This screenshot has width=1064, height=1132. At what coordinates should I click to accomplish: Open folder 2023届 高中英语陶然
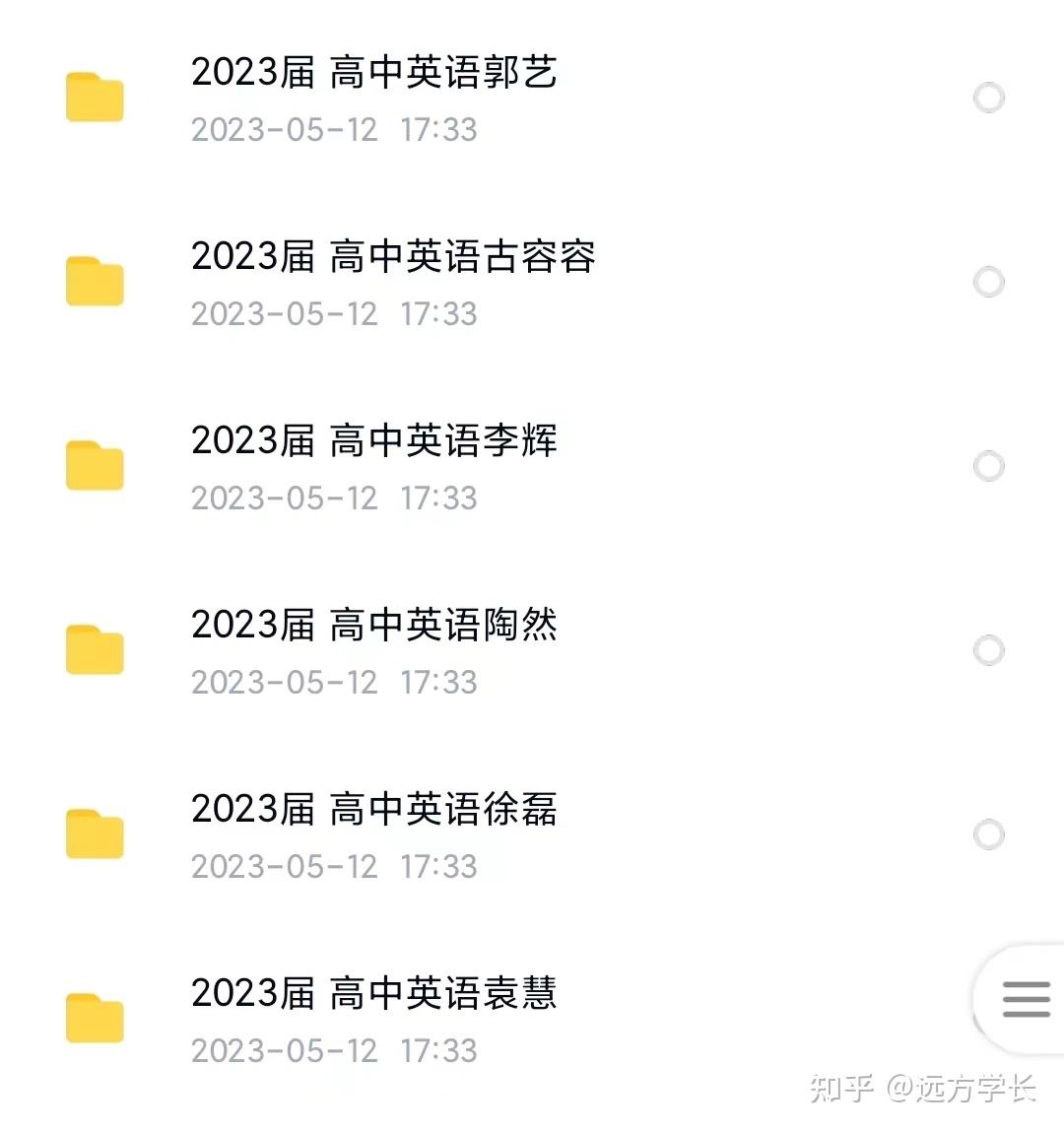click(374, 627)
